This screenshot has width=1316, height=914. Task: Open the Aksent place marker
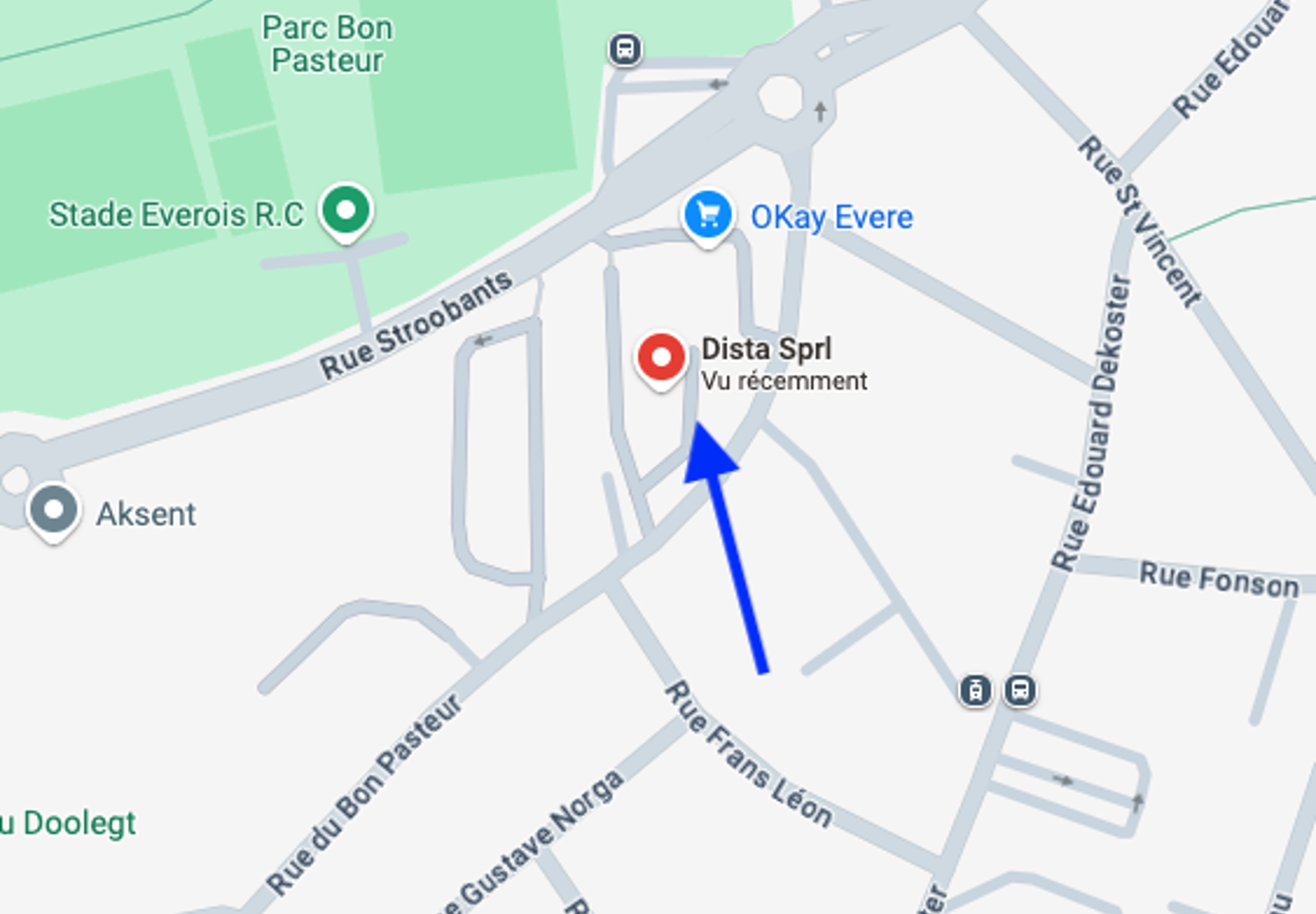point(53,510)
